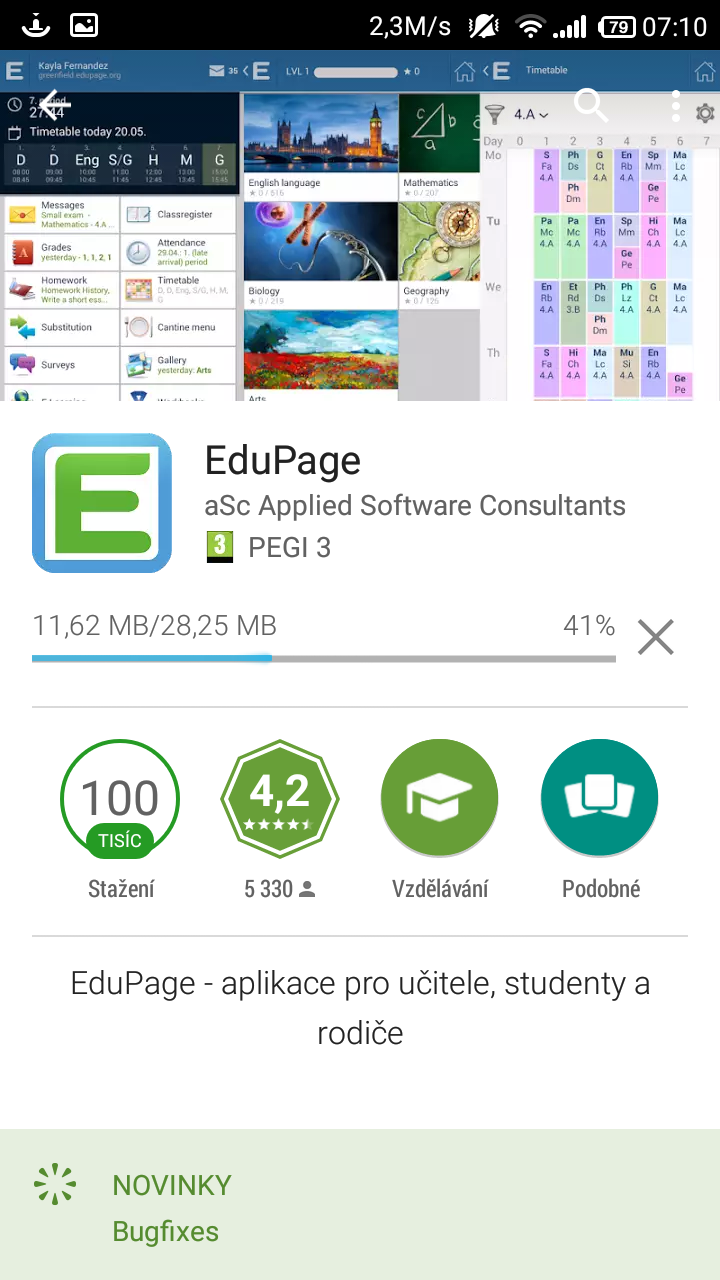Cancel the EduPage download

point(656,637)
